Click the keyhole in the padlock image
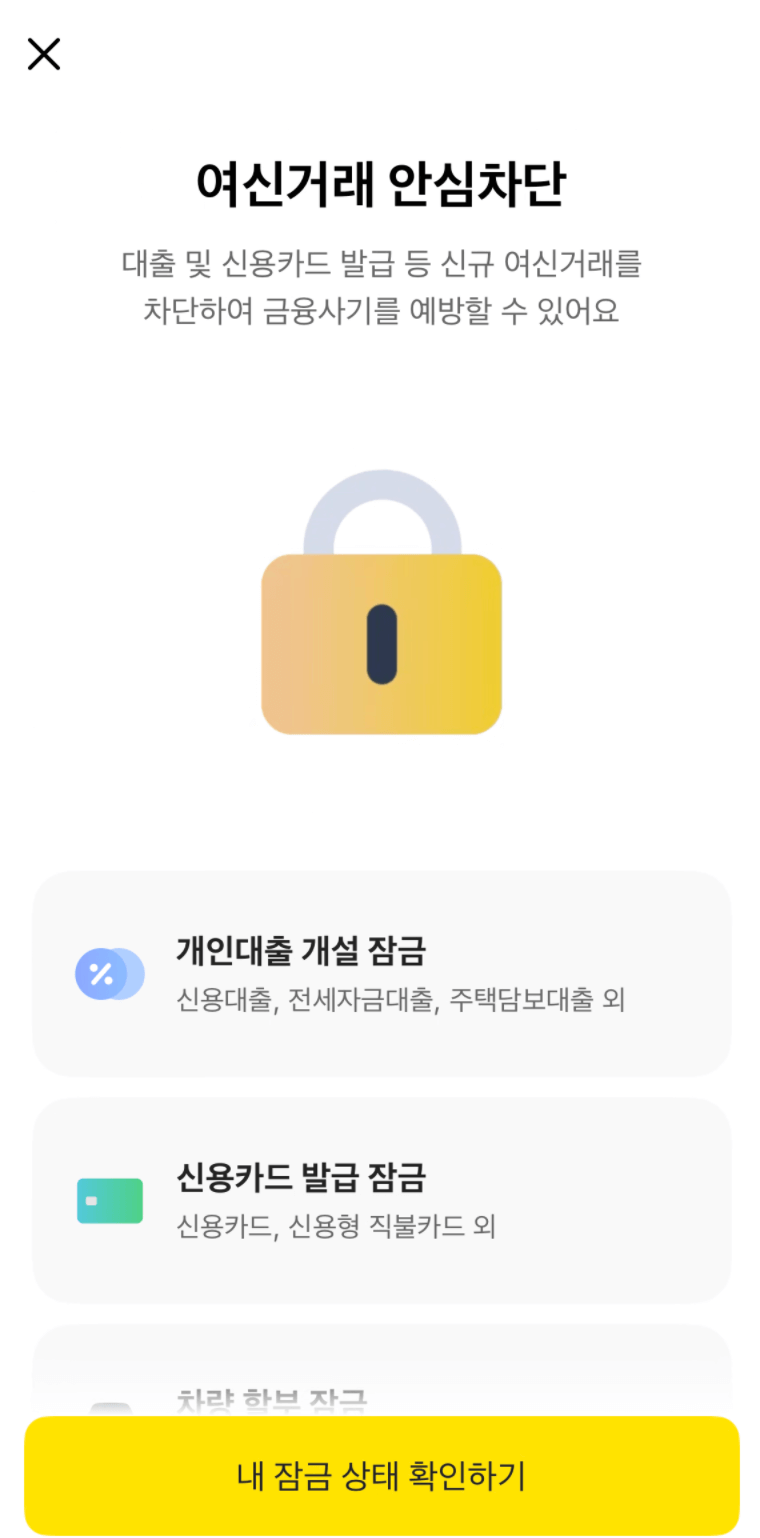 (x=380, y=645)
